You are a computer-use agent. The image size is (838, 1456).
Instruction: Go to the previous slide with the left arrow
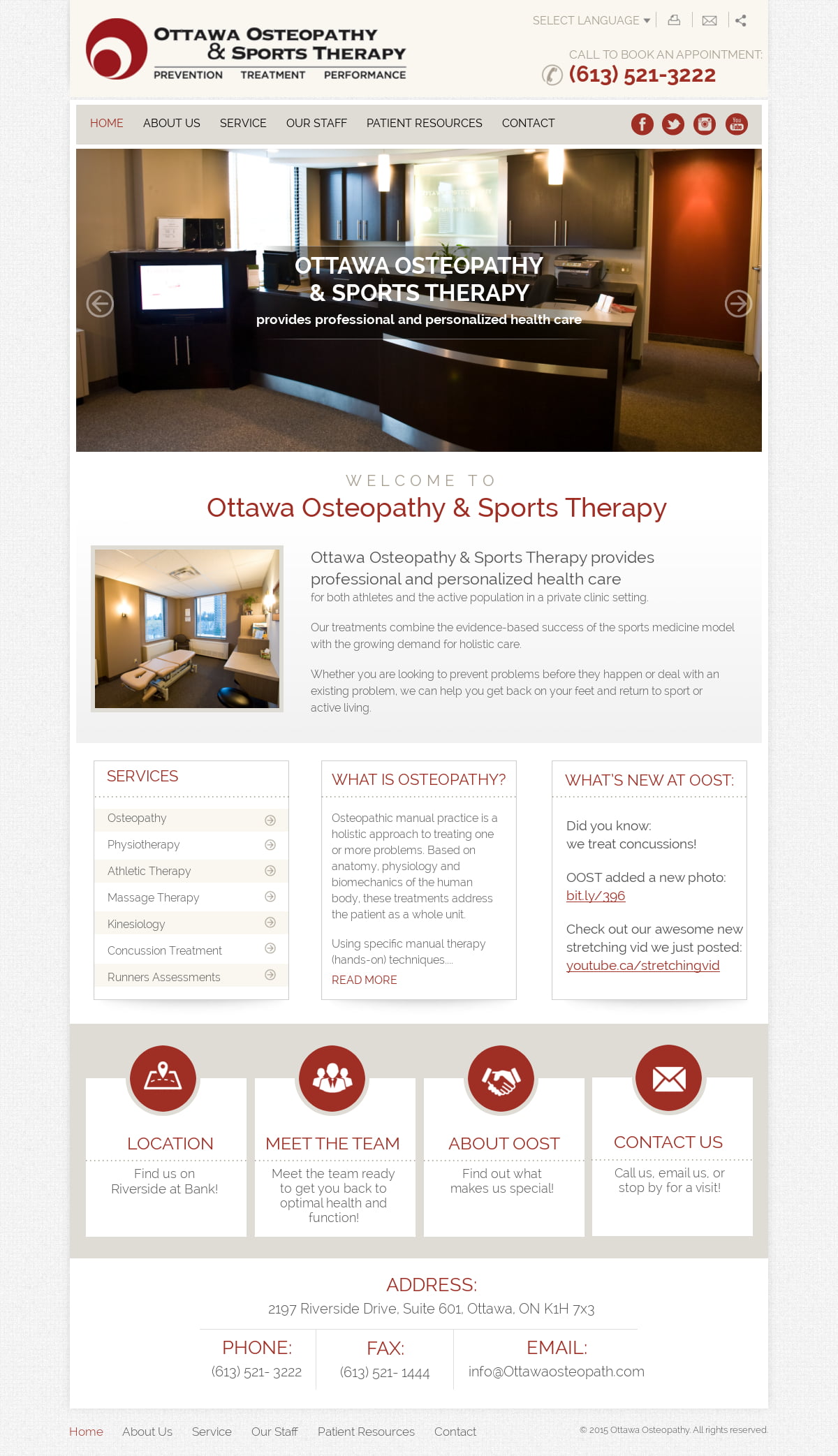coord(100,304)
